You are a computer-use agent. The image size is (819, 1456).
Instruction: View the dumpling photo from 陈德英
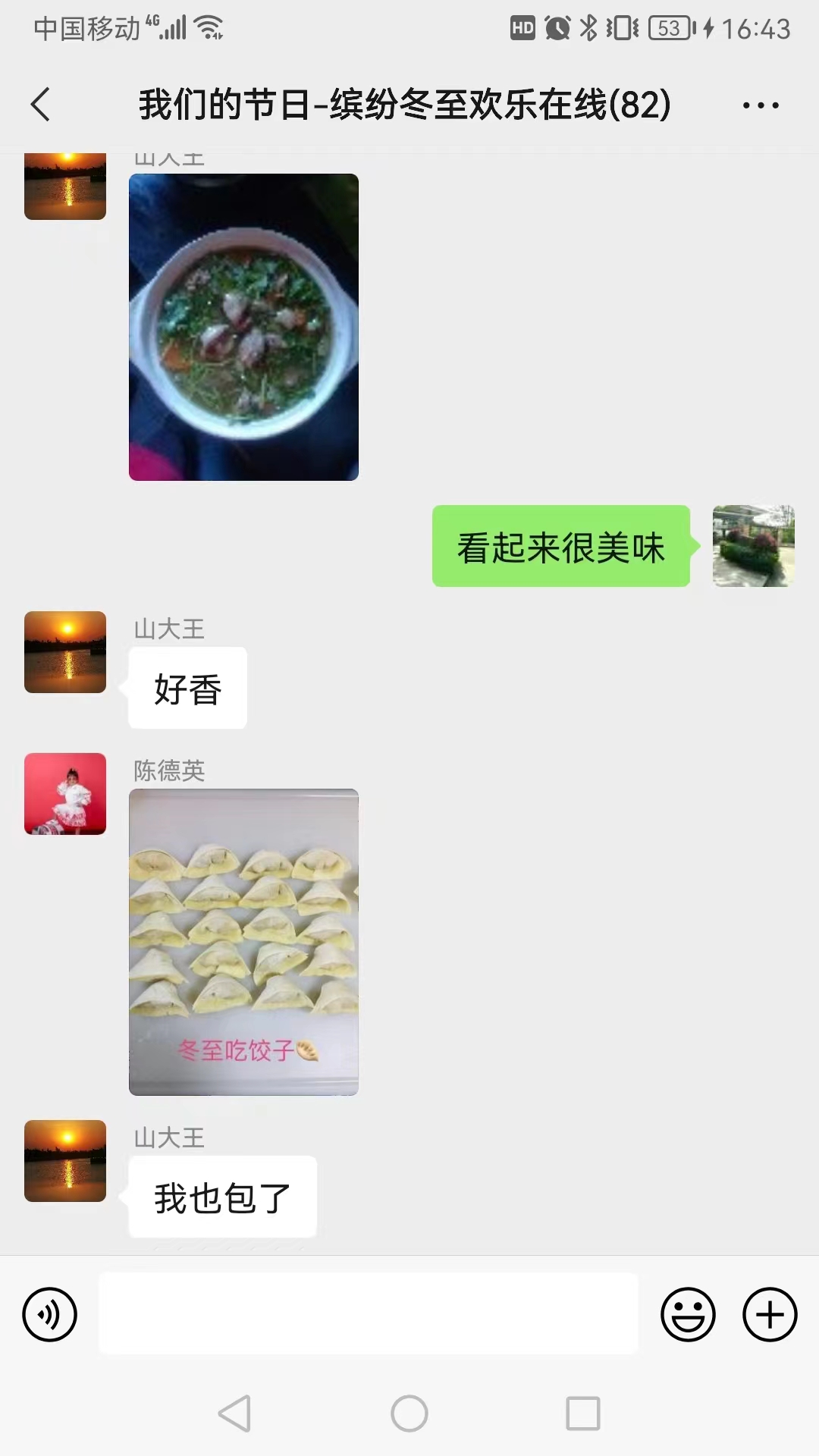pyautogui.click(x=243, y=942)
